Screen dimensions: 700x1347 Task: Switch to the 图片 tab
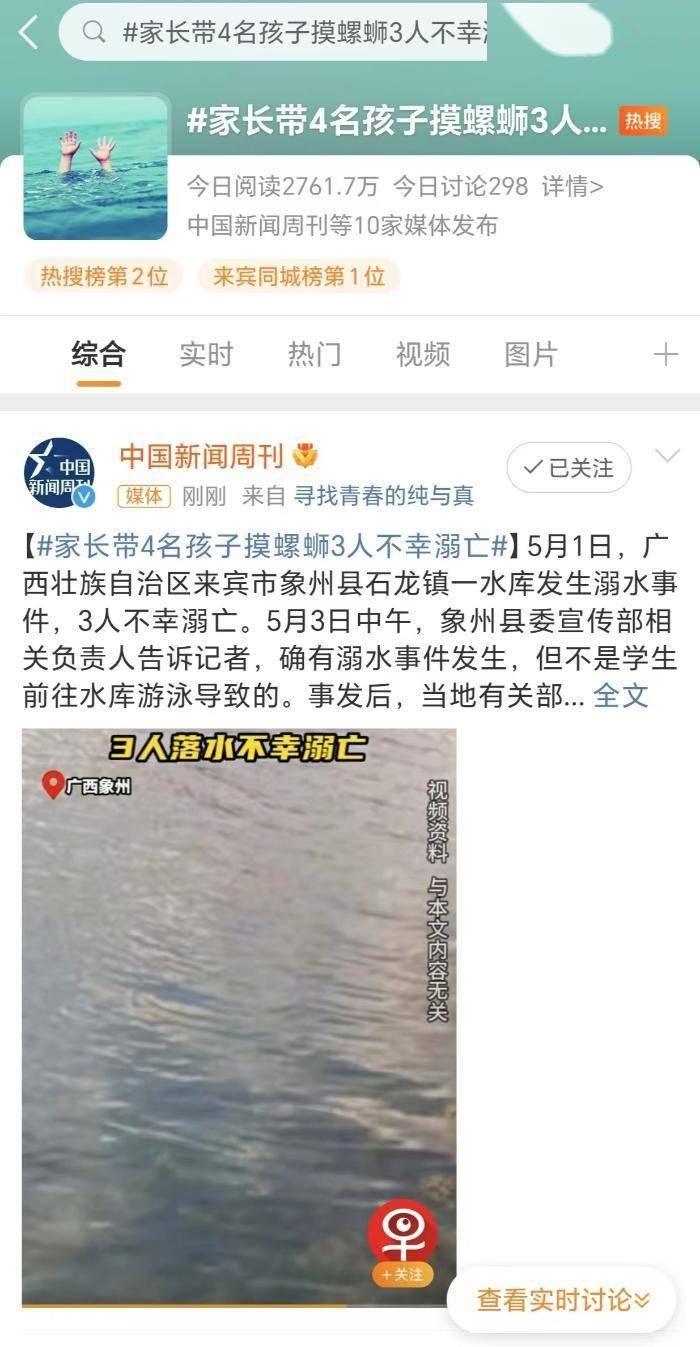pyautogui.click(x=530, y=354)
